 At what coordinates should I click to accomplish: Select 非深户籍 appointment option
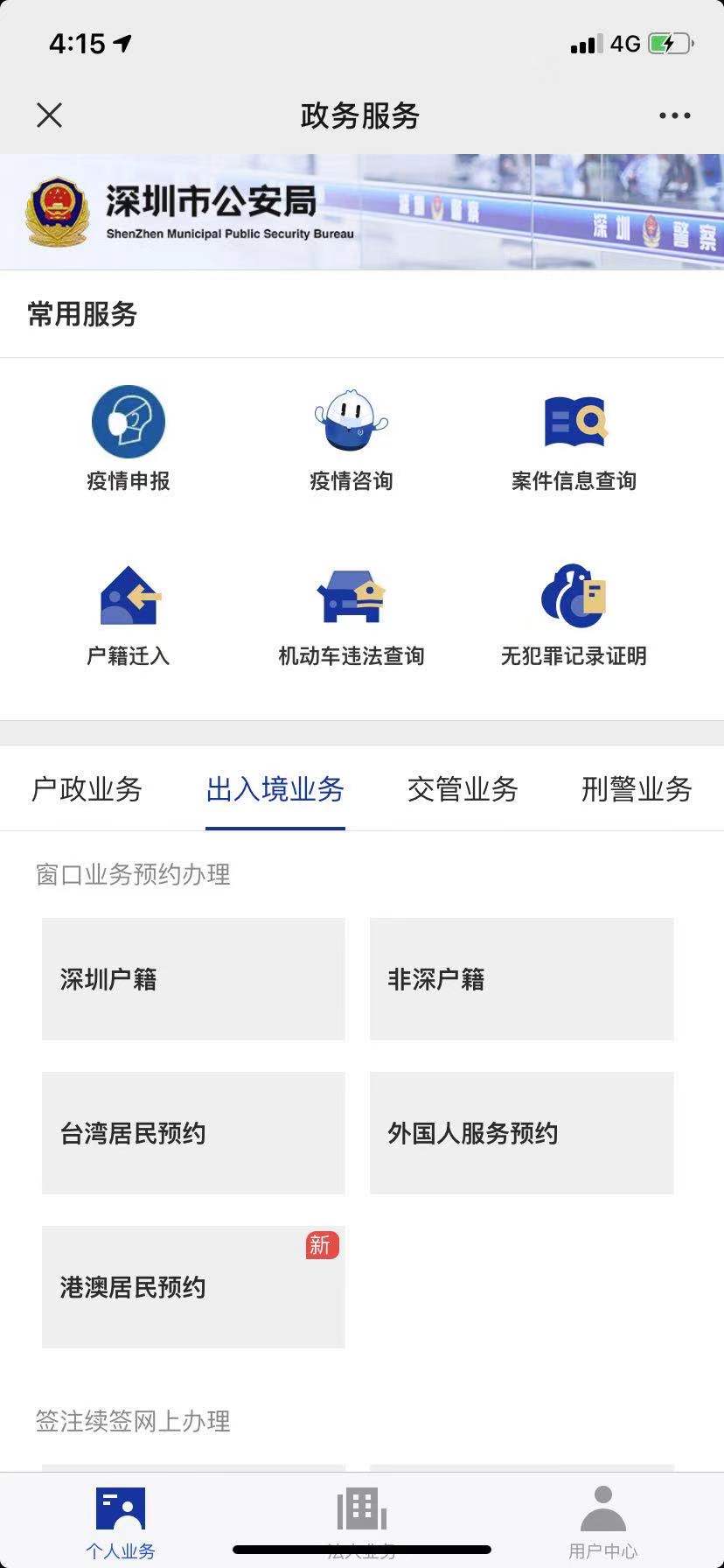pyautogui.click(x=521, y=978)
